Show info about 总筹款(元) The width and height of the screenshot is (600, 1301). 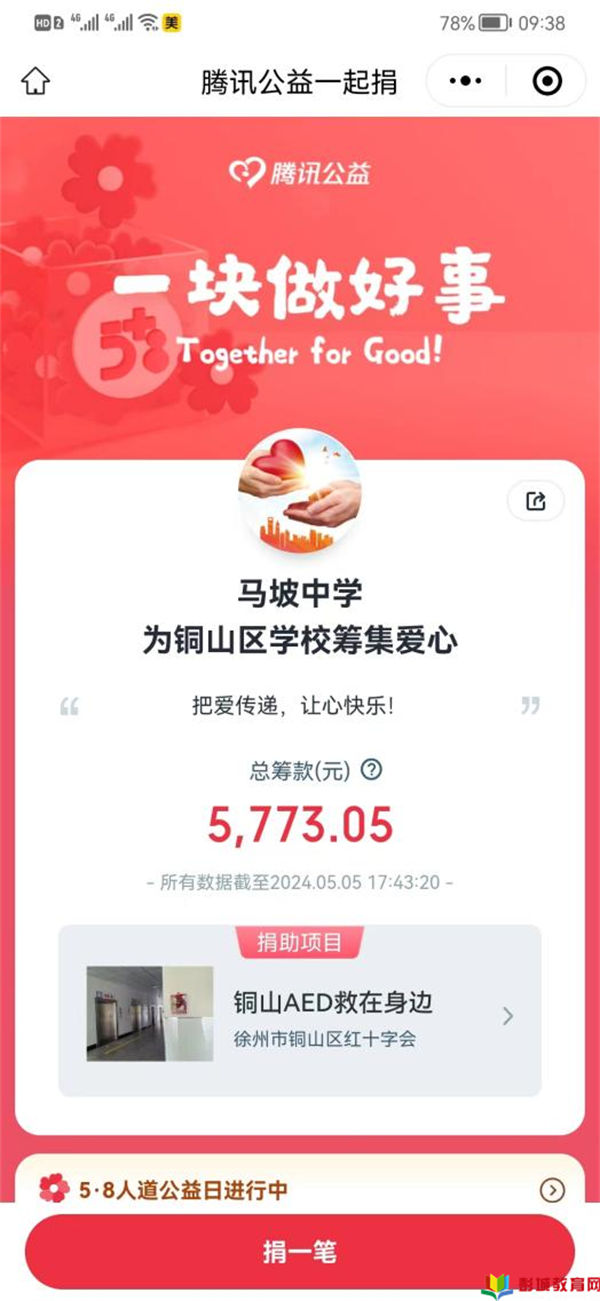pyautogui.click(x=372, y=769)
